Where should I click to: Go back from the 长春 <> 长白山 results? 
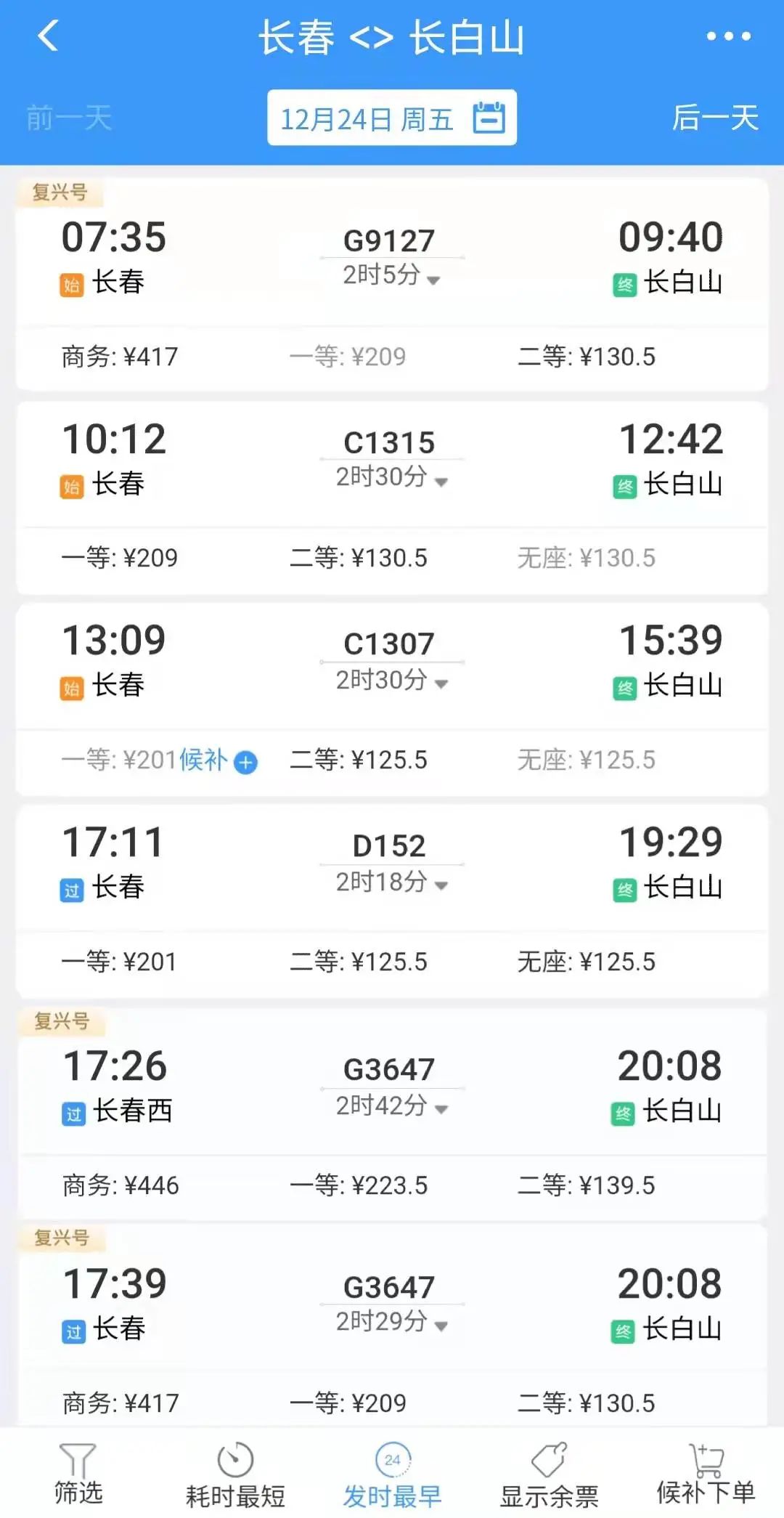click(48, 36)
